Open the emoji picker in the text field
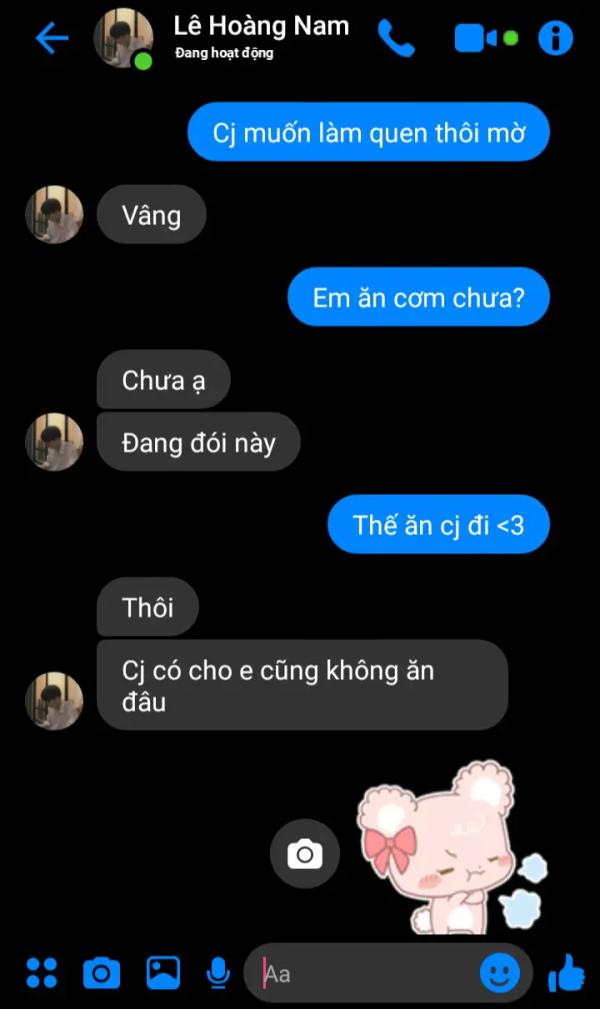Screen dimensions: 600x1009 pos(500,972)
